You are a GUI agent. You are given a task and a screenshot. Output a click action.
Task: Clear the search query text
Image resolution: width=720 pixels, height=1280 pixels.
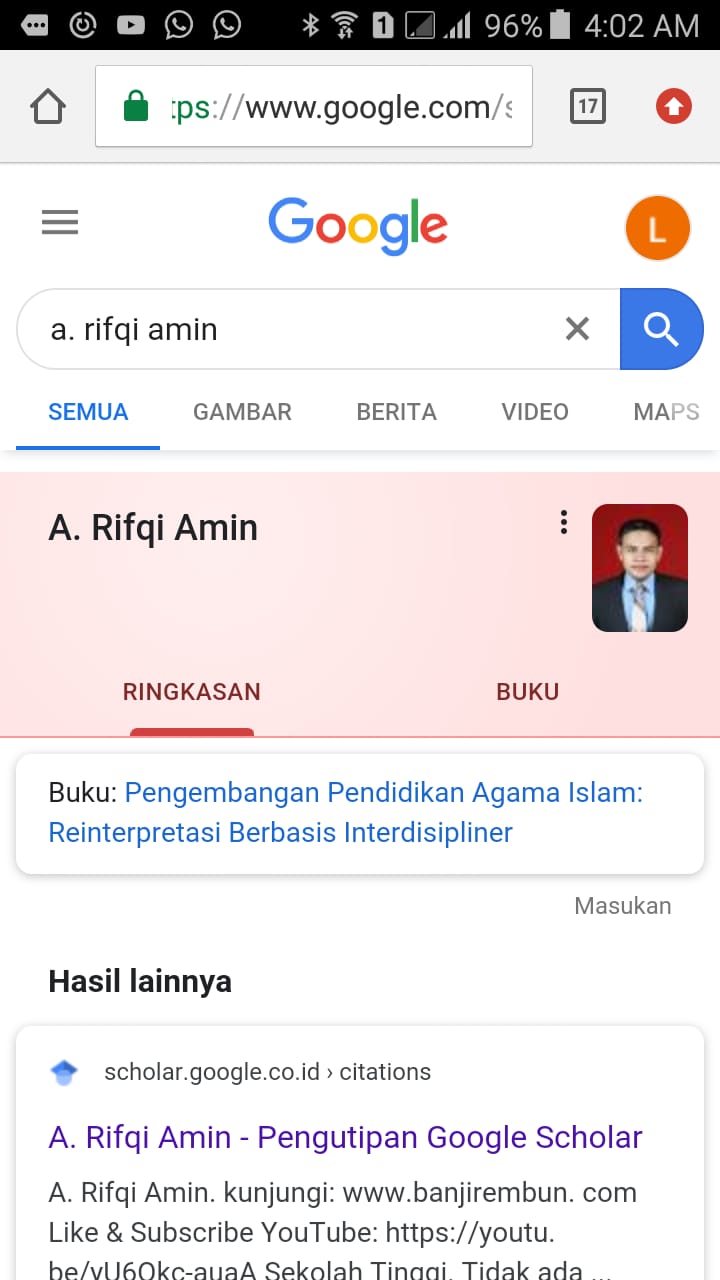[x=577, y=329]
